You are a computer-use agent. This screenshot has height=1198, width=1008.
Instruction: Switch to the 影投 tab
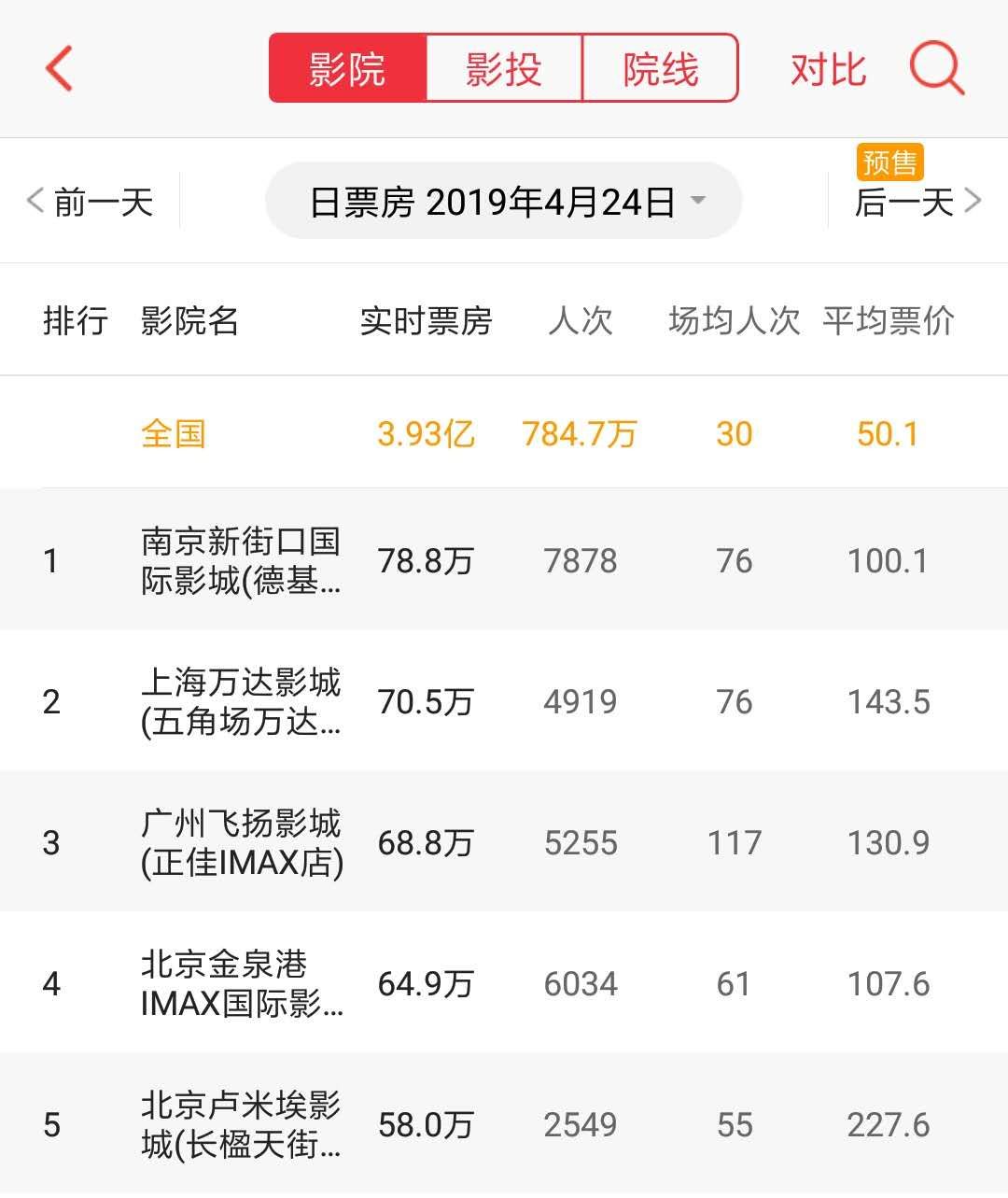pyautogui.click(x=504, y=69)
